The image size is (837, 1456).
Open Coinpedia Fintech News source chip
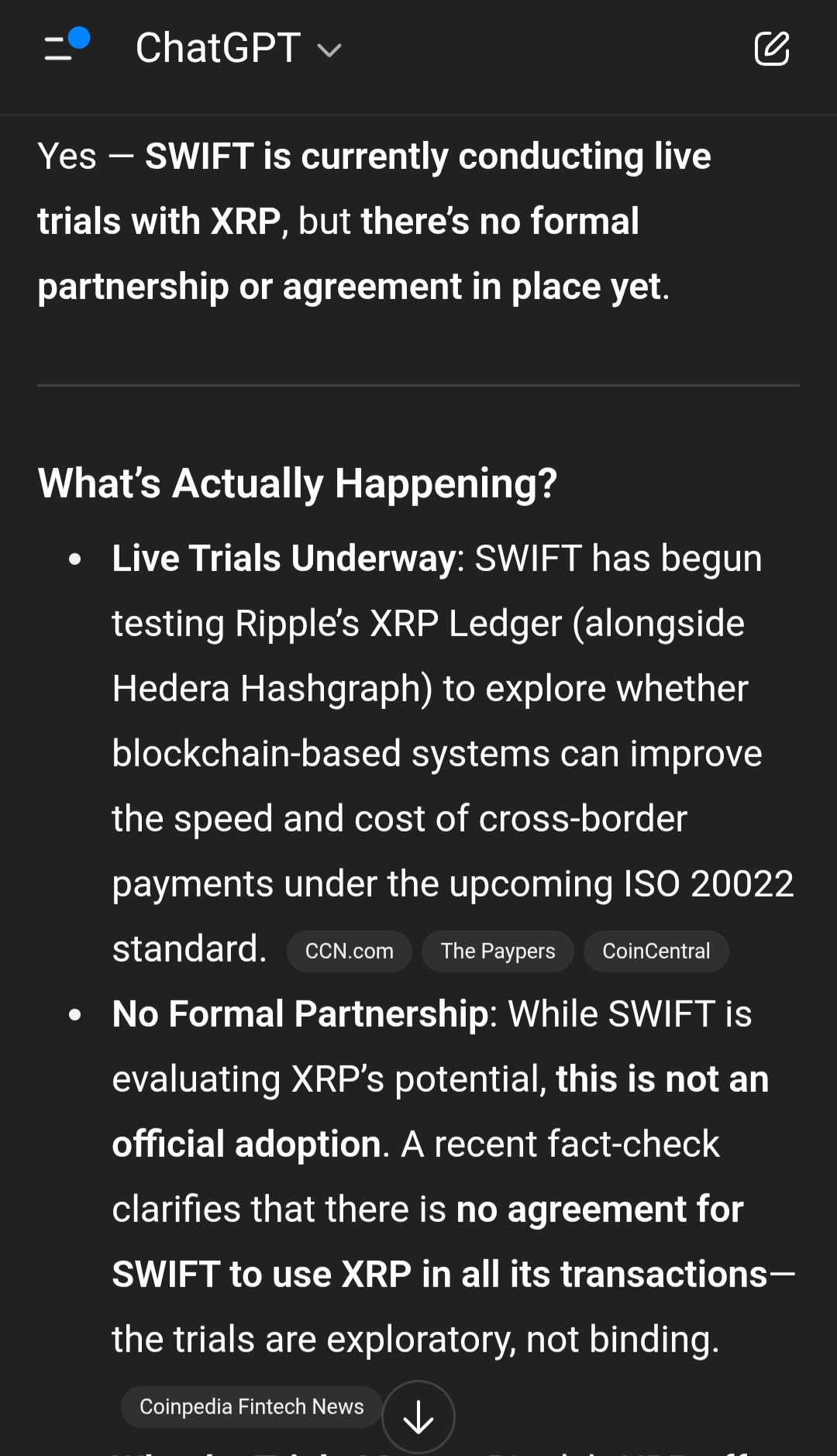point(251,1406)
